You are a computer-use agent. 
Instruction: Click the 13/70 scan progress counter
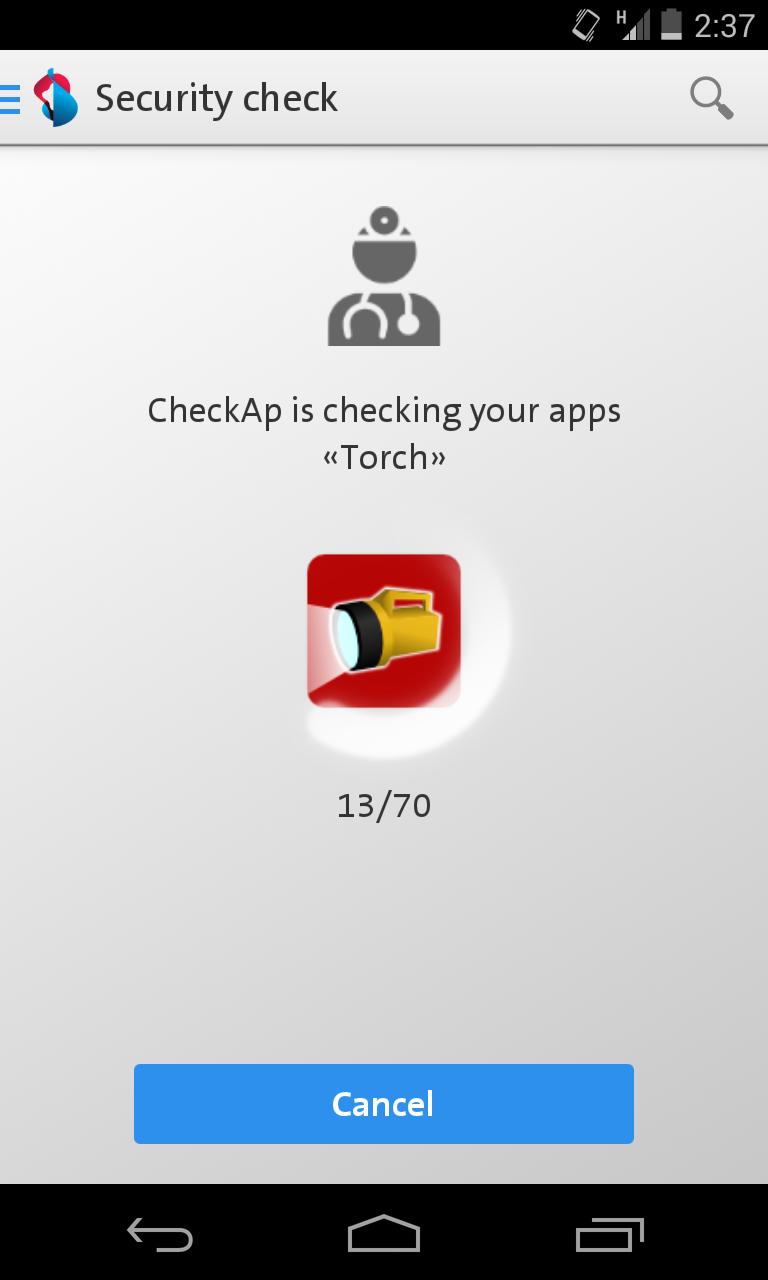point(384,805)
